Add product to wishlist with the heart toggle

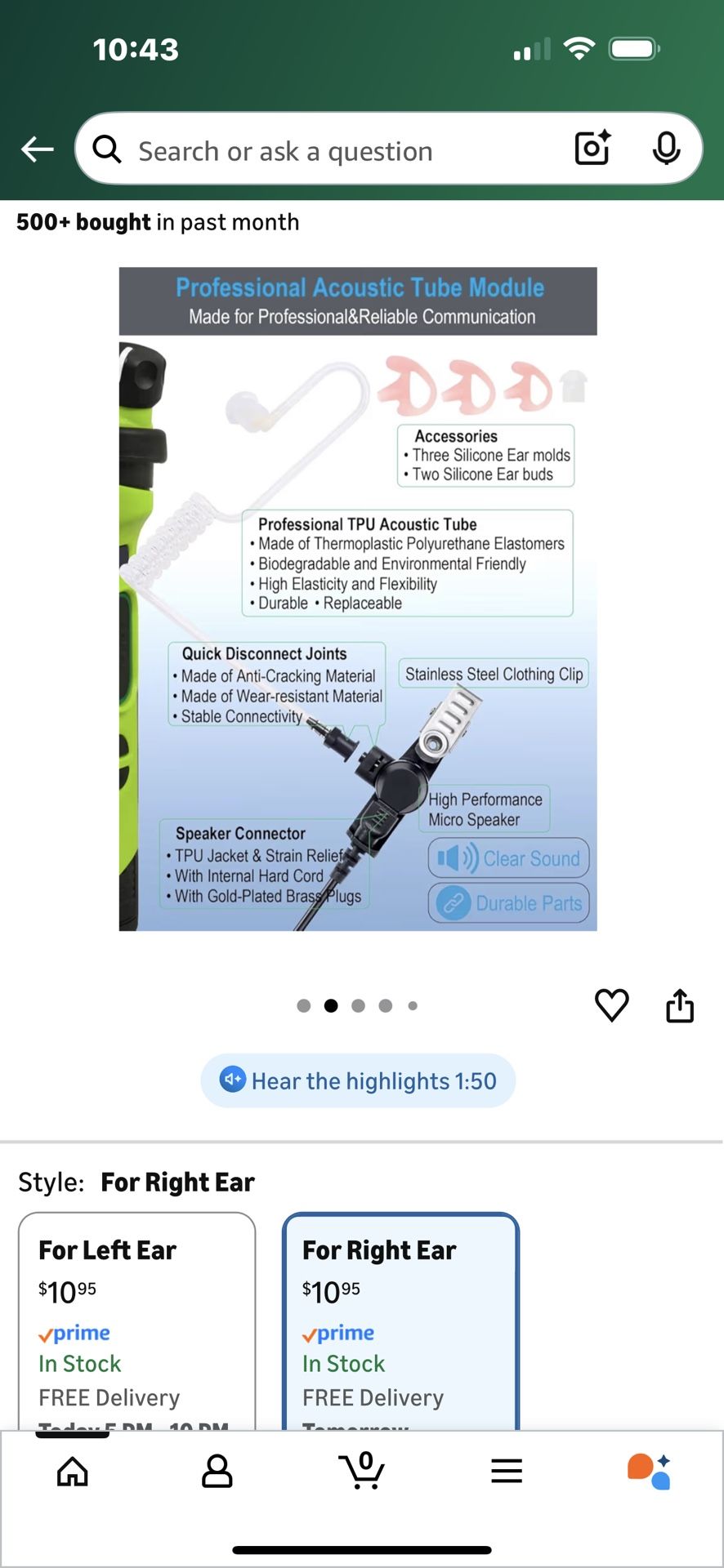coord(611,1005)
